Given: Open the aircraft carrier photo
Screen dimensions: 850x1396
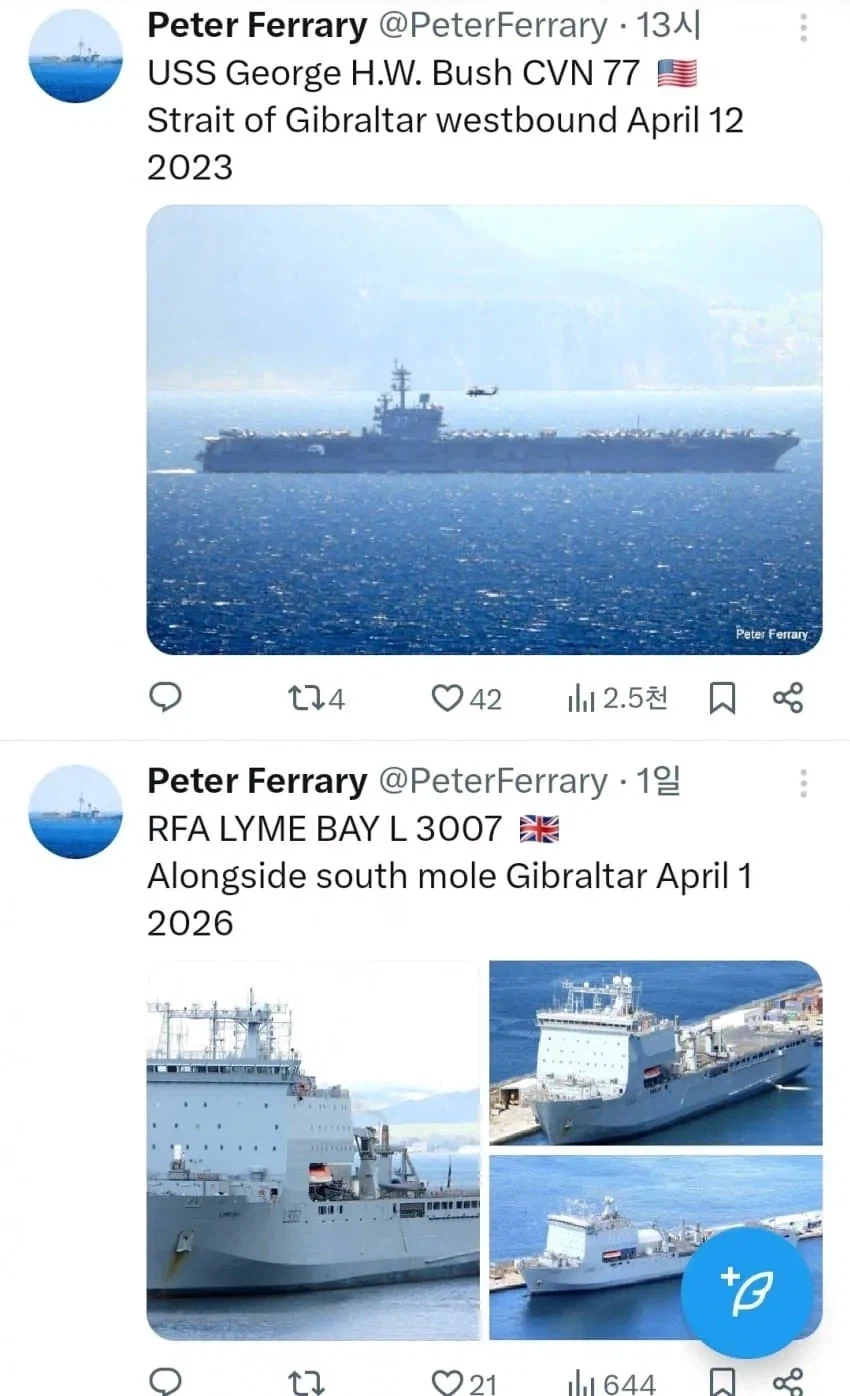Looking at the screenshot, I should pyautogui.click(x=484, y=430).
